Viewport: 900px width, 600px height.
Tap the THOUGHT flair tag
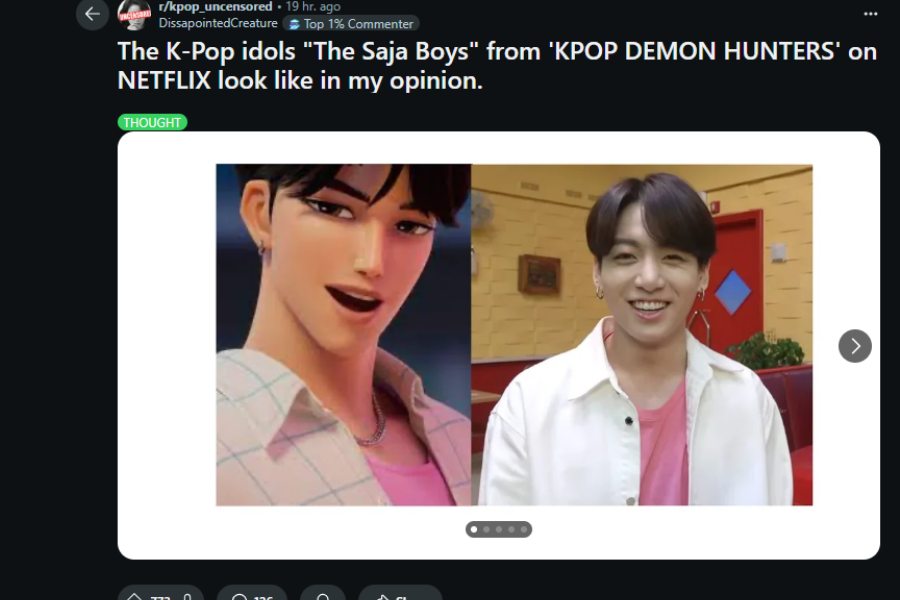[x=152, y=122]
